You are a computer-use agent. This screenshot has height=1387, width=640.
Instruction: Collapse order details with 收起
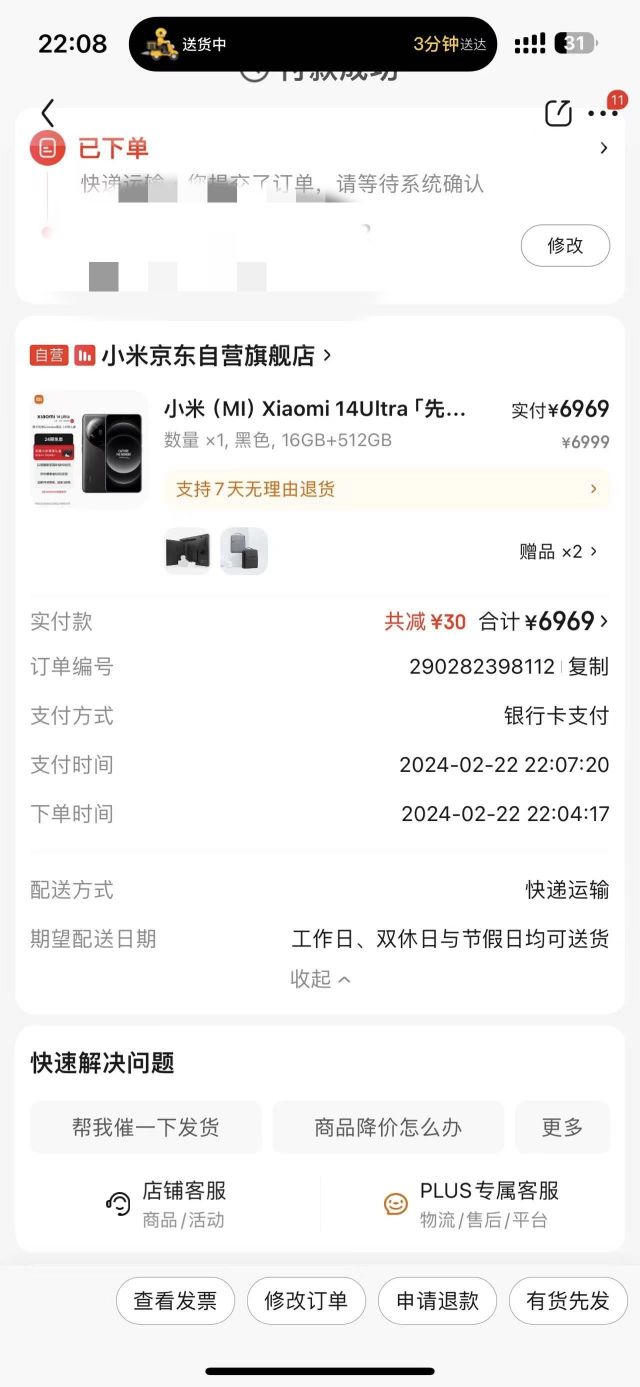320,979
